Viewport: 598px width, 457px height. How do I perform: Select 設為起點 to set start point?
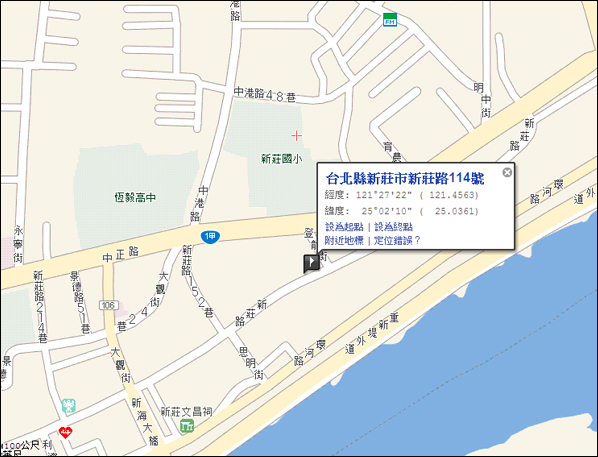coord(344,227)
